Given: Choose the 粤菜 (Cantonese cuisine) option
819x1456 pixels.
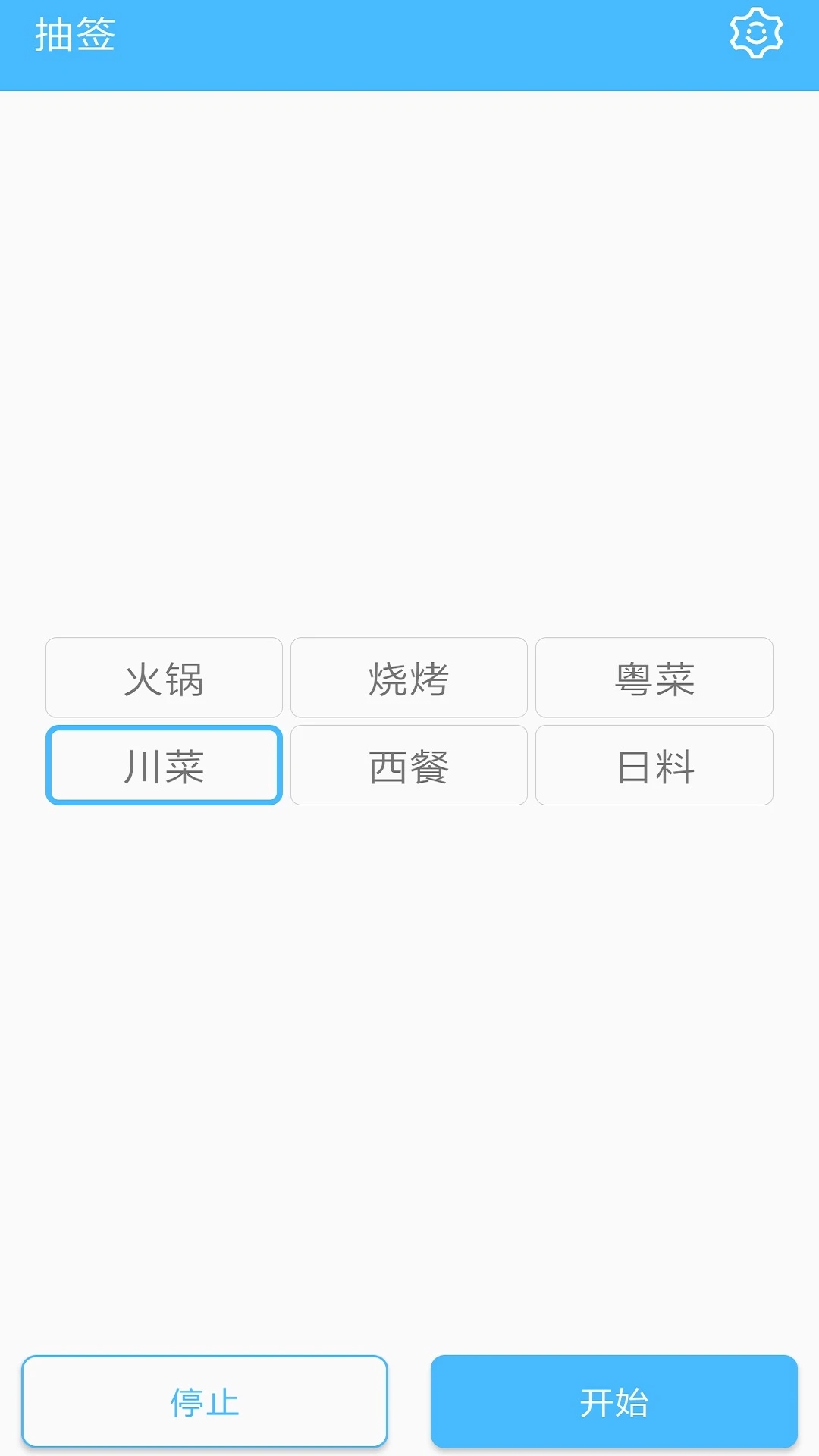Looking at the screenshot, I should point(654,678).
